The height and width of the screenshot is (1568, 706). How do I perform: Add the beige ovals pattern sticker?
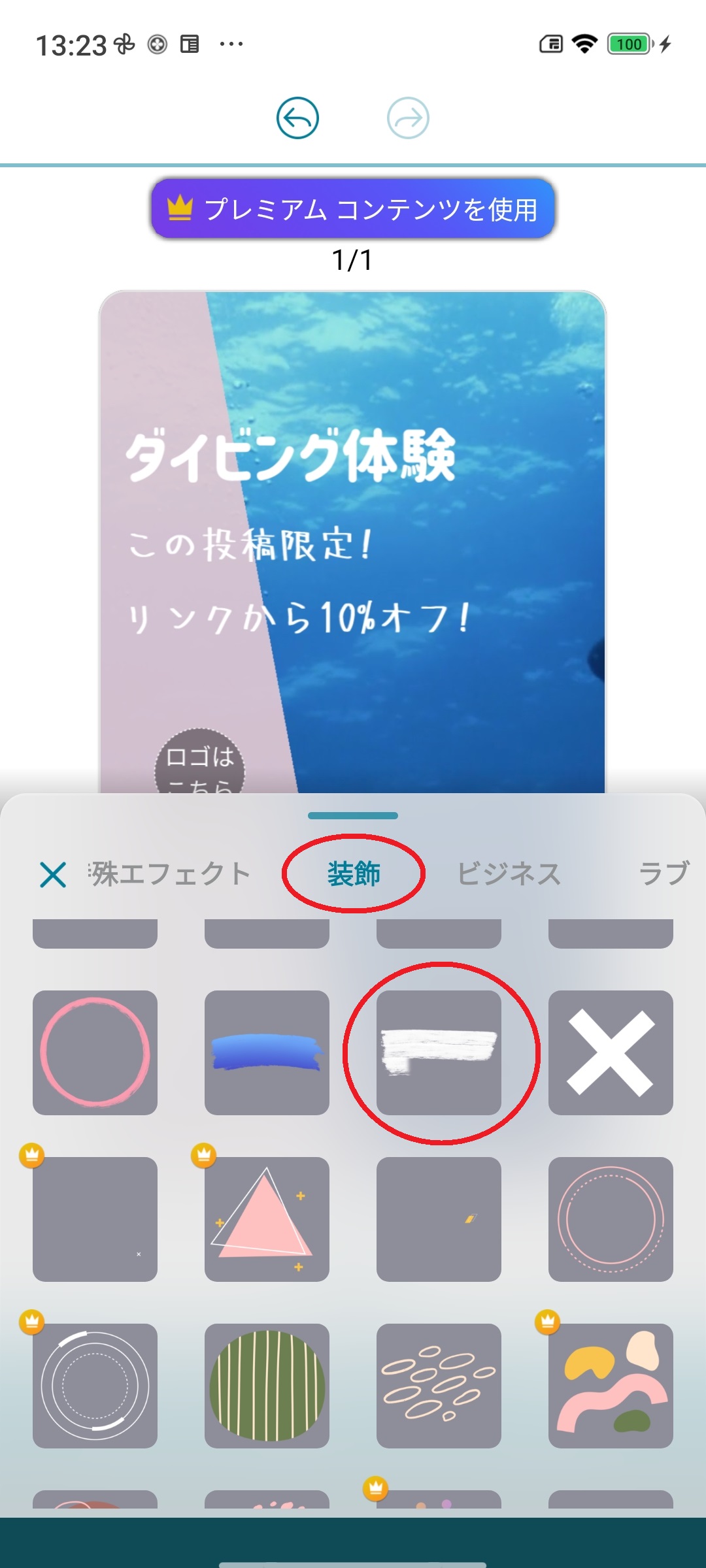point(439,1386)
